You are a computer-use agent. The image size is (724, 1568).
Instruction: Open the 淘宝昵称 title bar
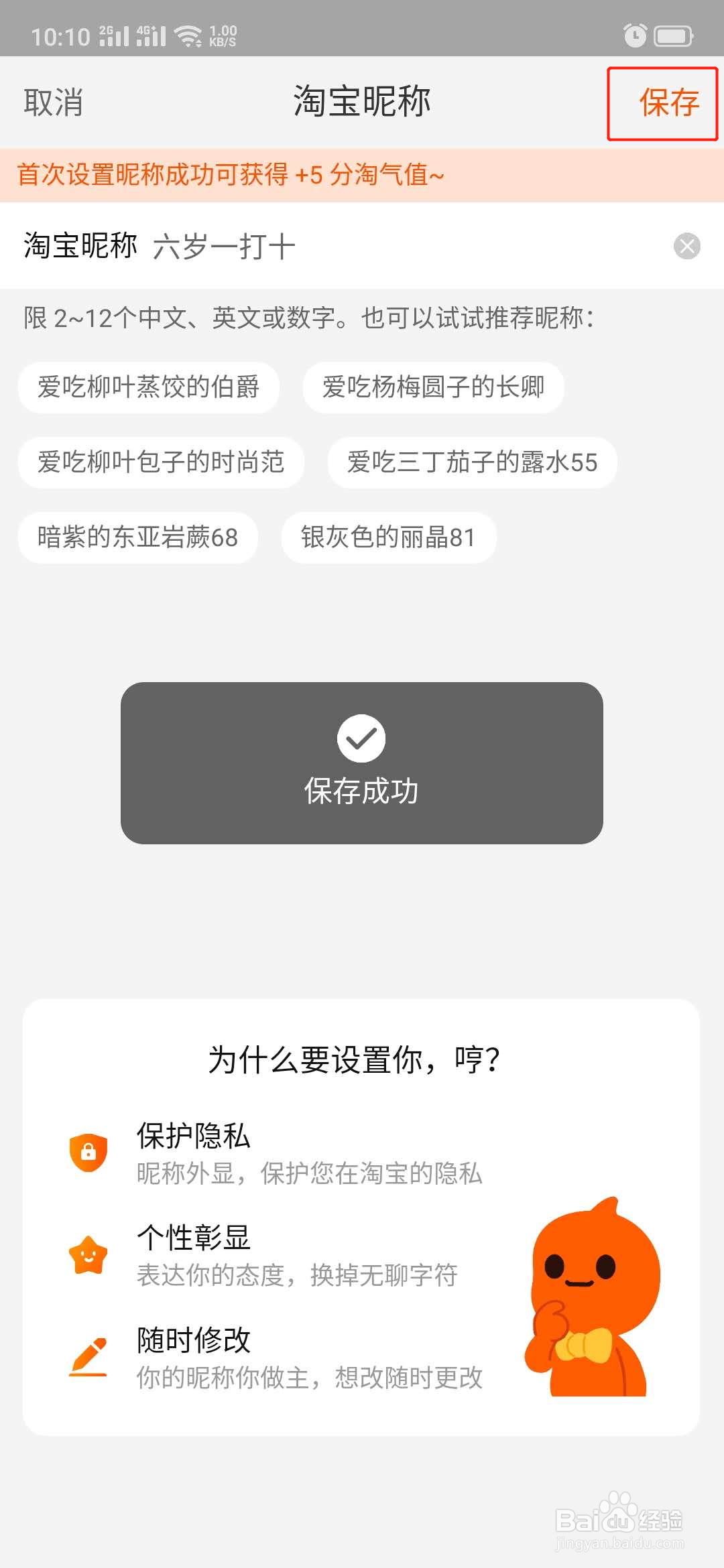362,103
